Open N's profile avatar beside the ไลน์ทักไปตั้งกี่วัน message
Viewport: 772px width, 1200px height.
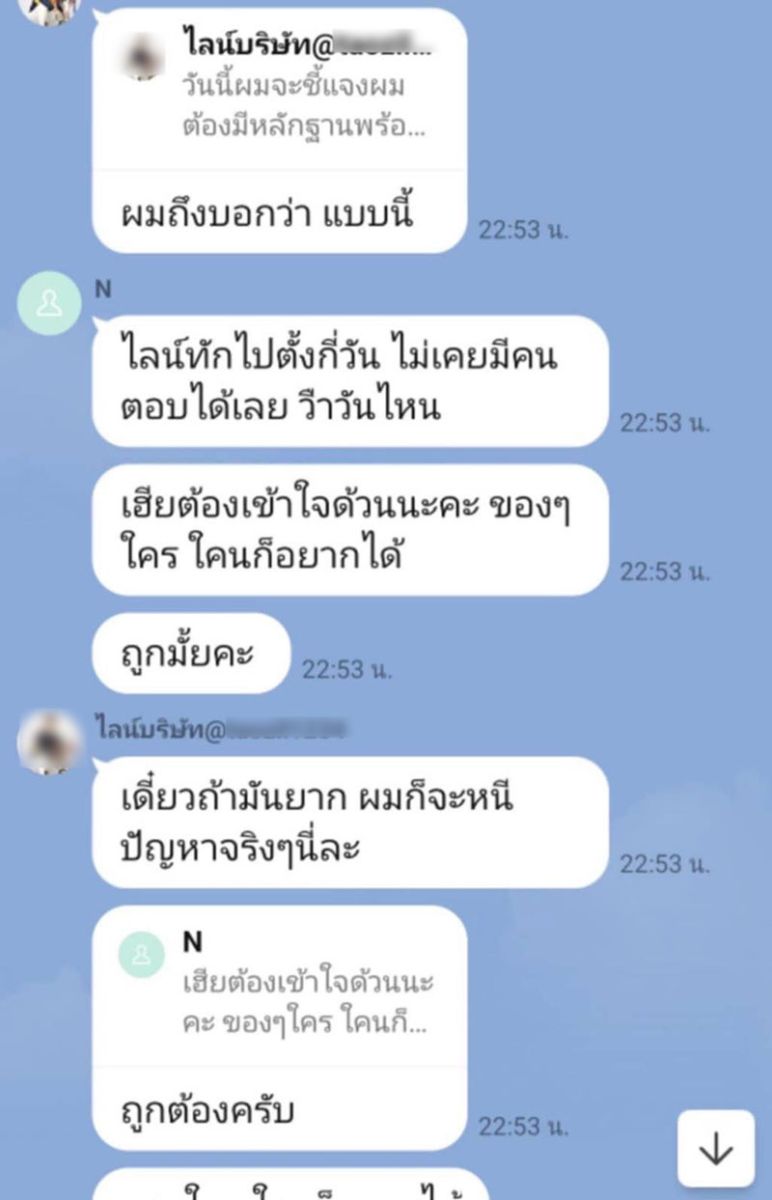point(49,303)
